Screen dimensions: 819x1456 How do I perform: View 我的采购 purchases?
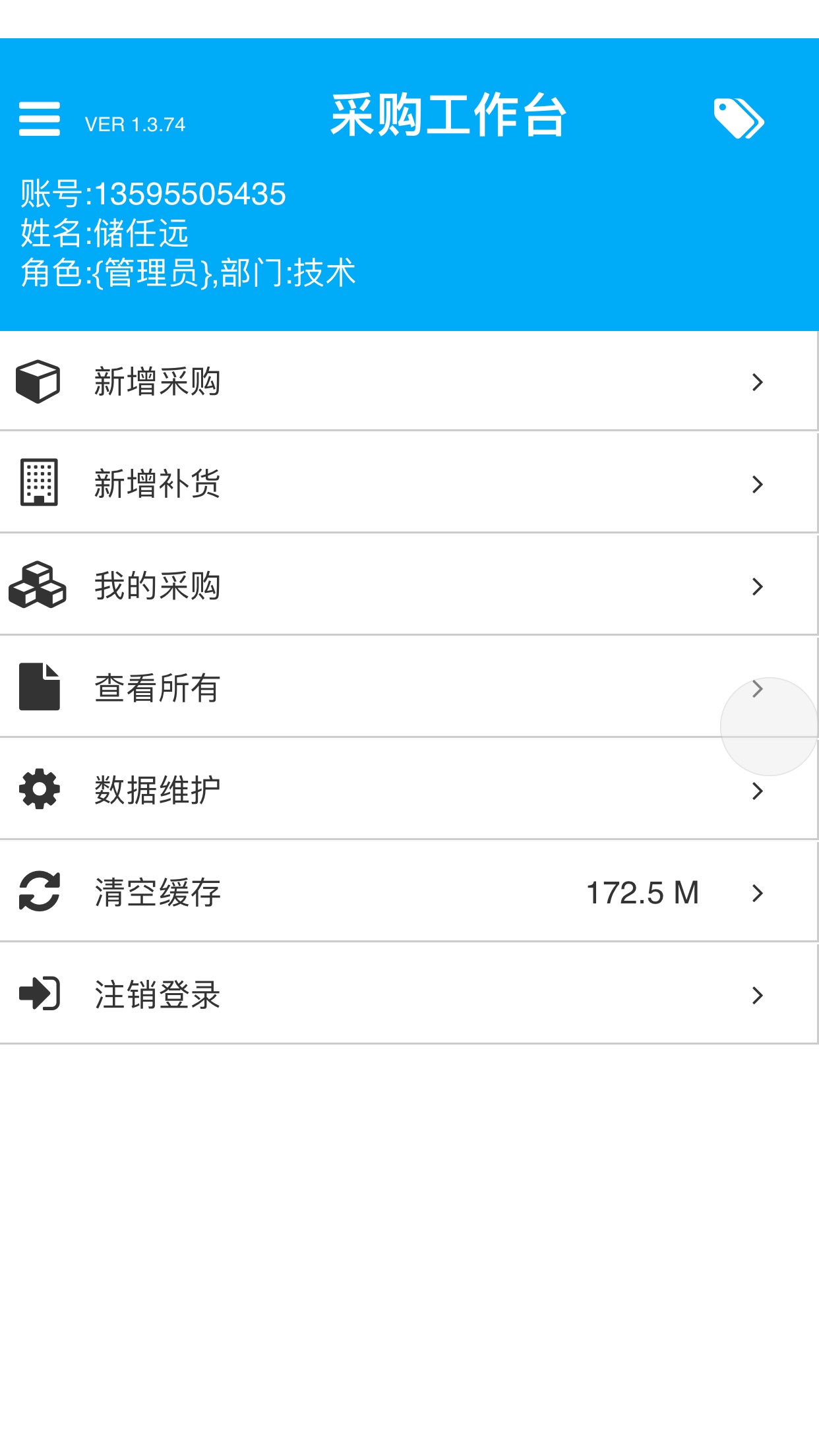pos(409,586)
